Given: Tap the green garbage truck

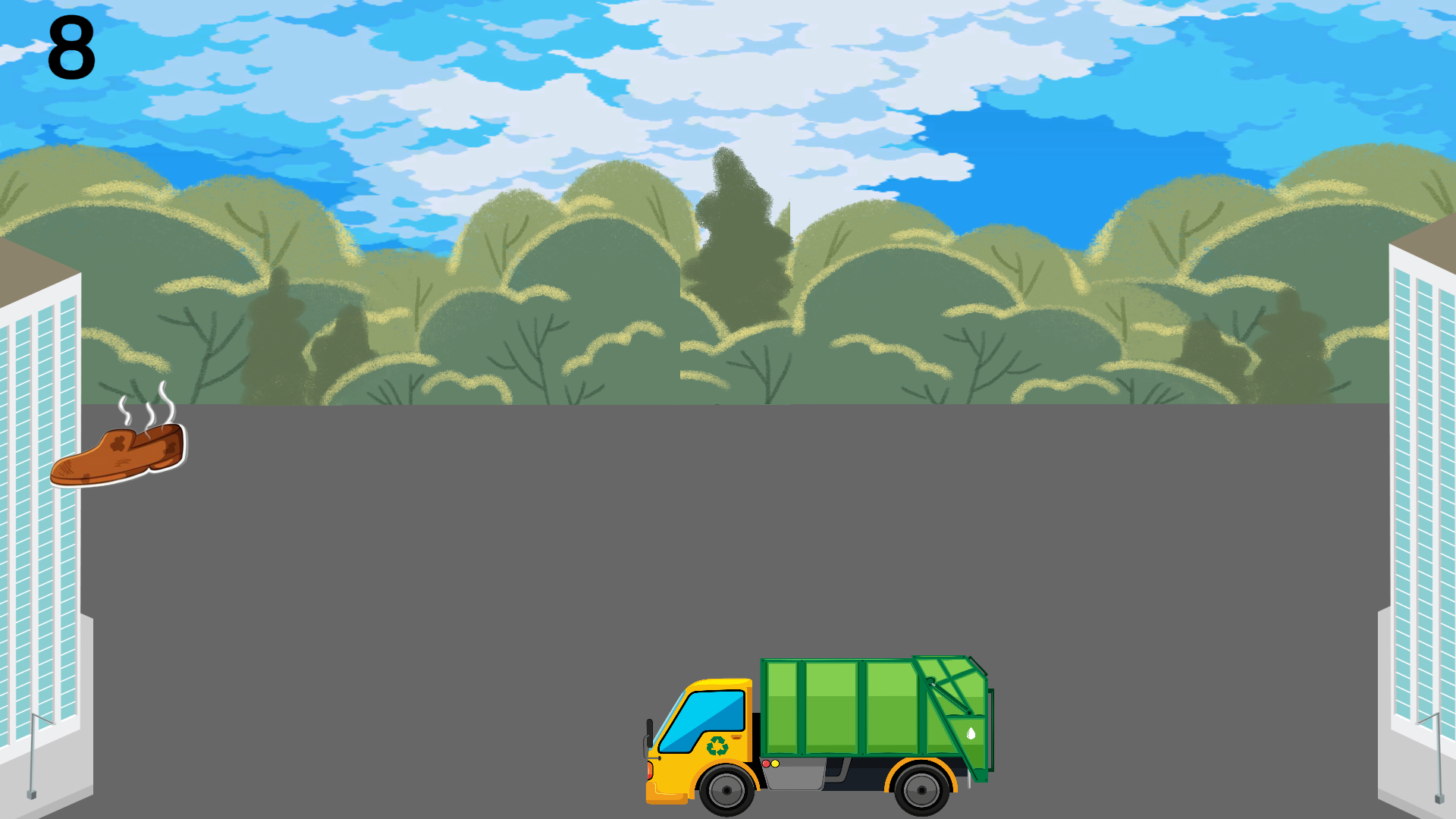Looking at the screenshot, I should tap(819, 732).
